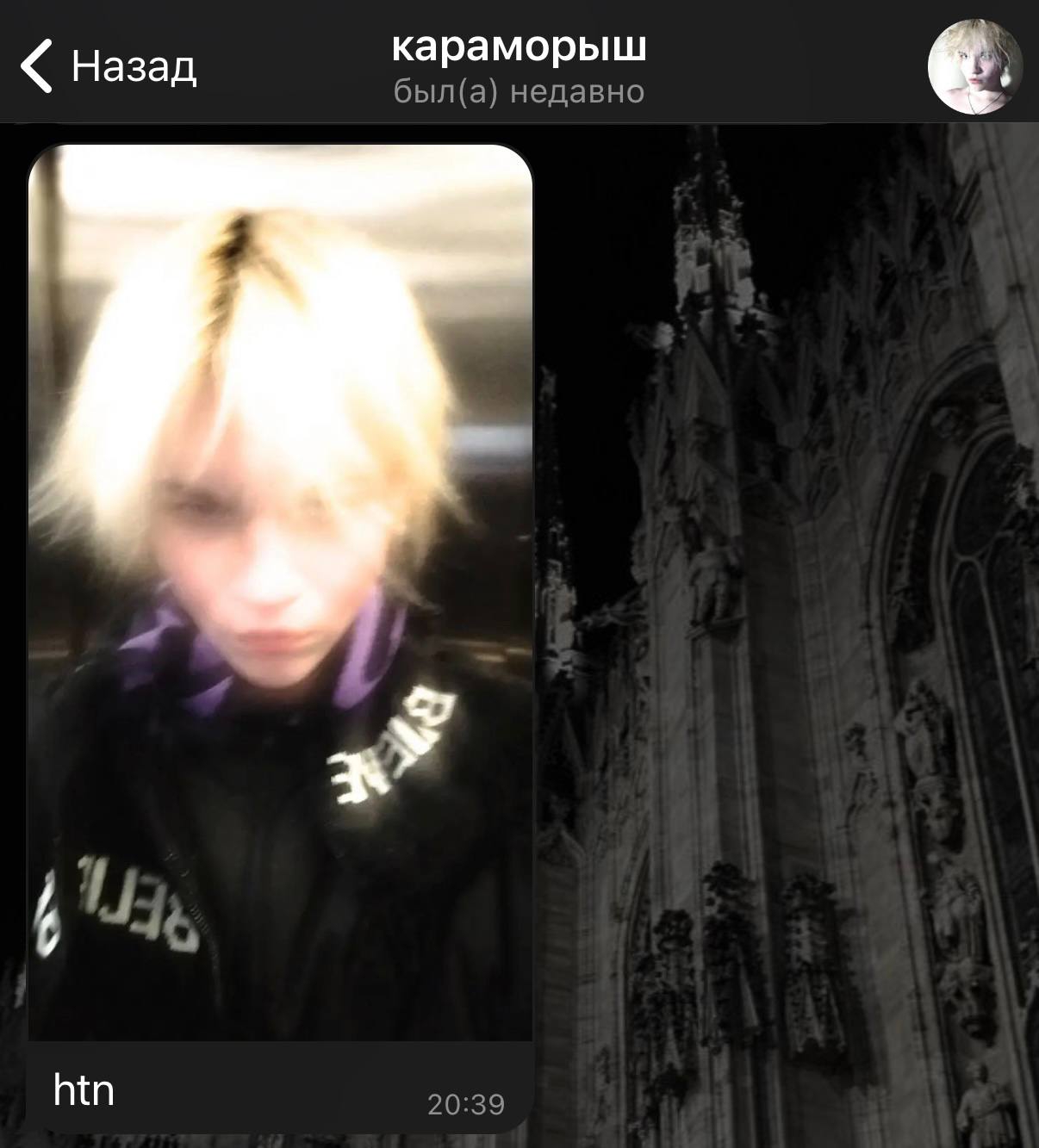Open караморыш's profile avatar

tap(975, 66)
